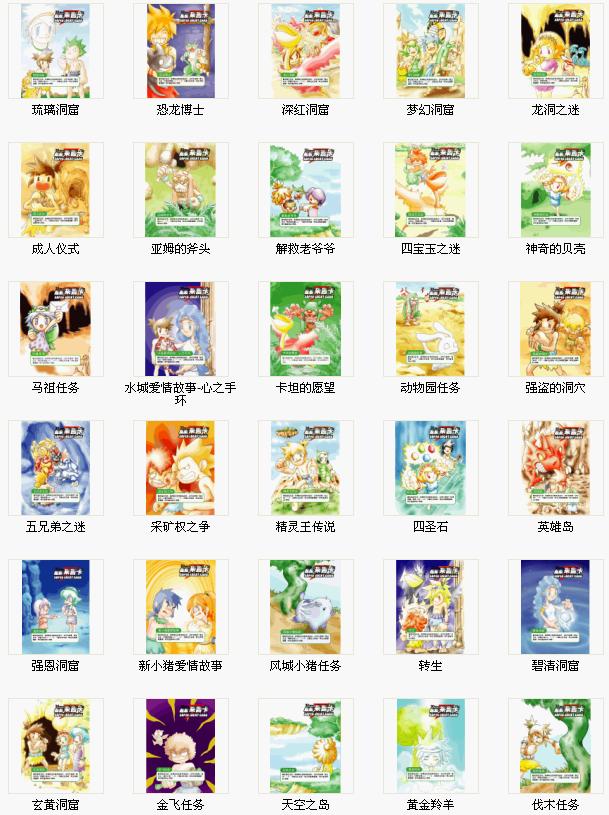View the 新小猪爱情故事 card
The height and width of the screenshot is (815, 609).
pos(181,607)
